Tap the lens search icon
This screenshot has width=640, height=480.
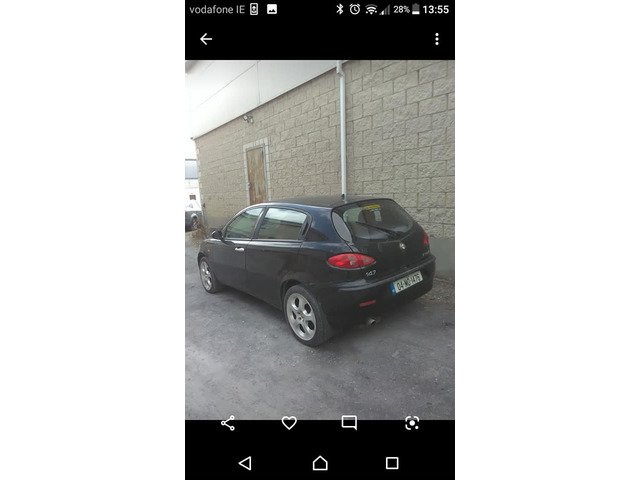[411, 423]
